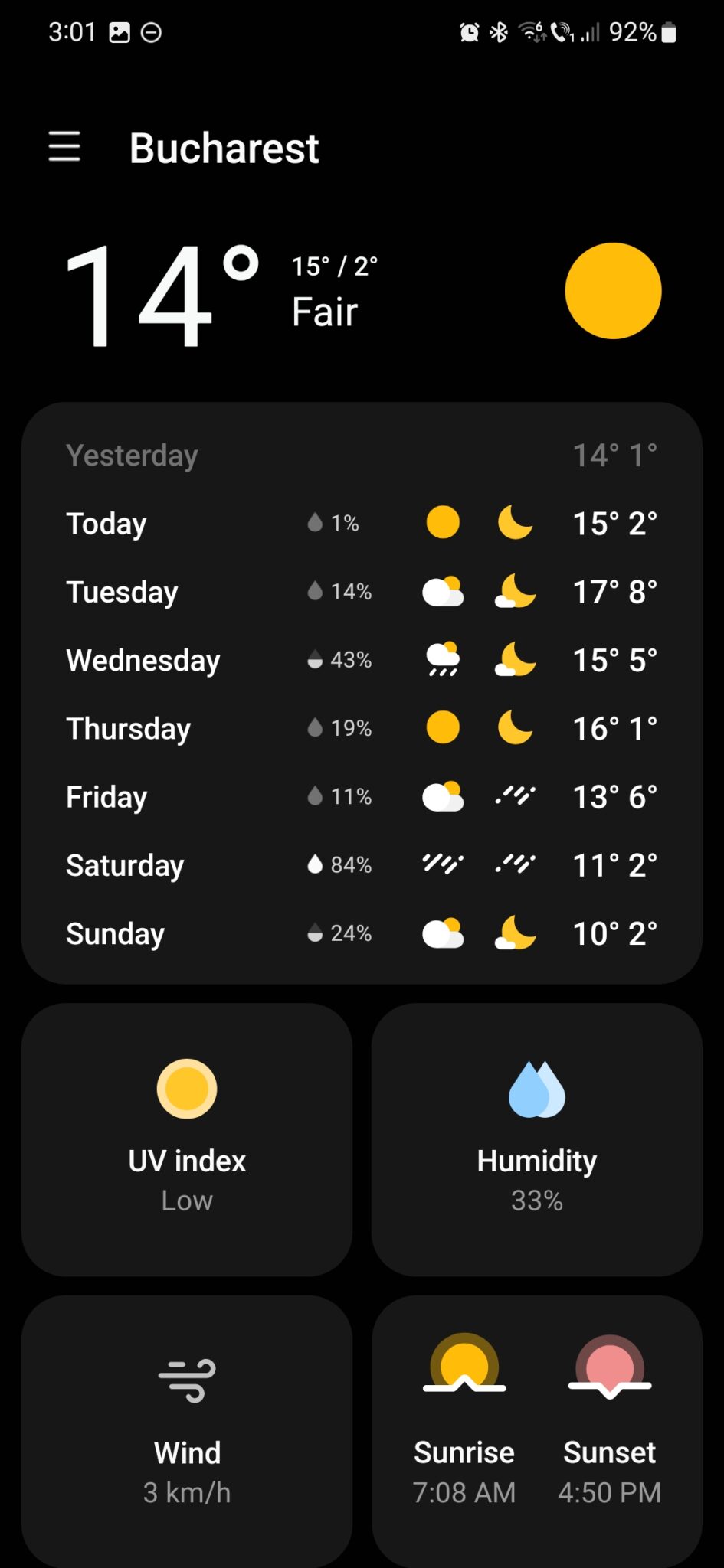724x1568 pixels.
Task: Select Saturday's heavy rain icon
Action: pyautogui.click(x=443, y=864)
